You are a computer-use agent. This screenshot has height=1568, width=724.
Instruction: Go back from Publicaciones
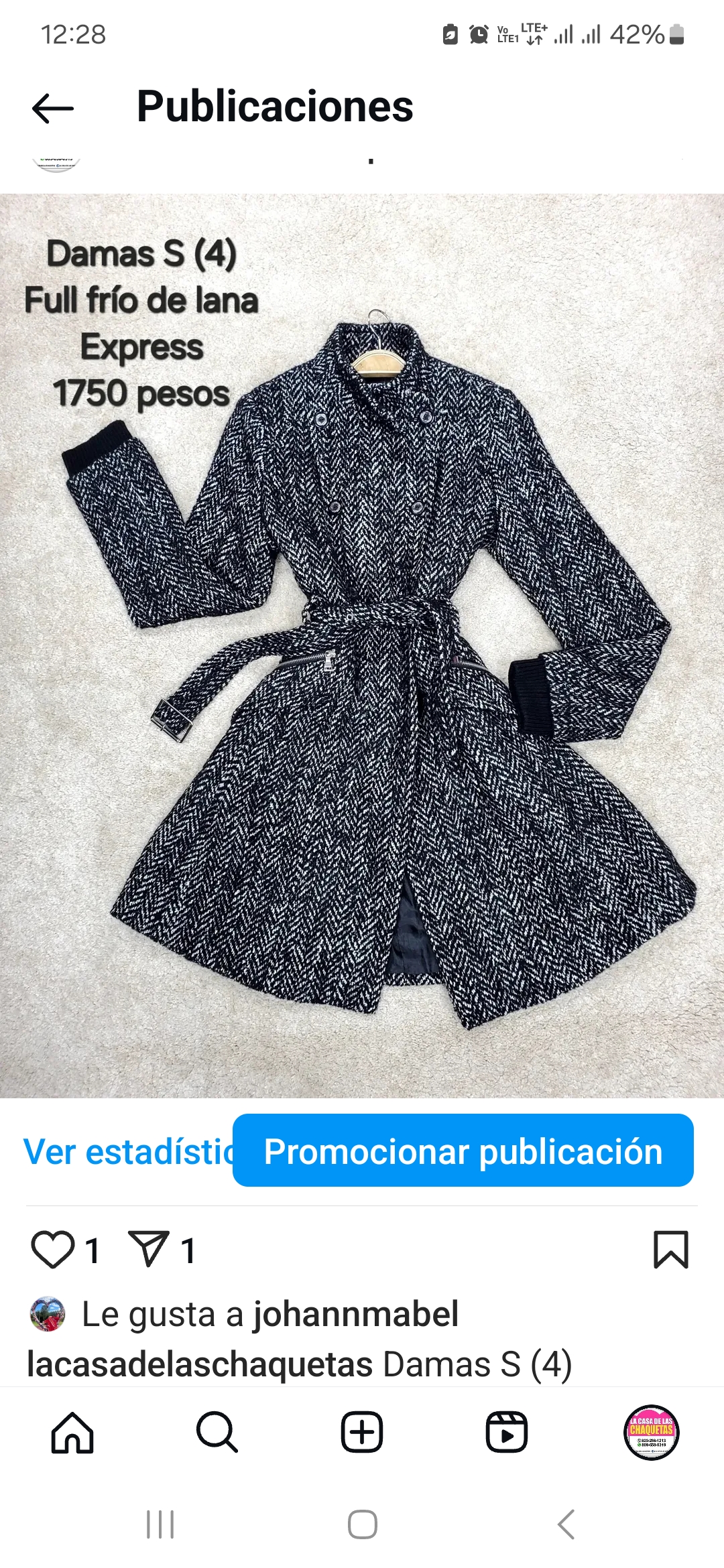(x=53, y=108)
